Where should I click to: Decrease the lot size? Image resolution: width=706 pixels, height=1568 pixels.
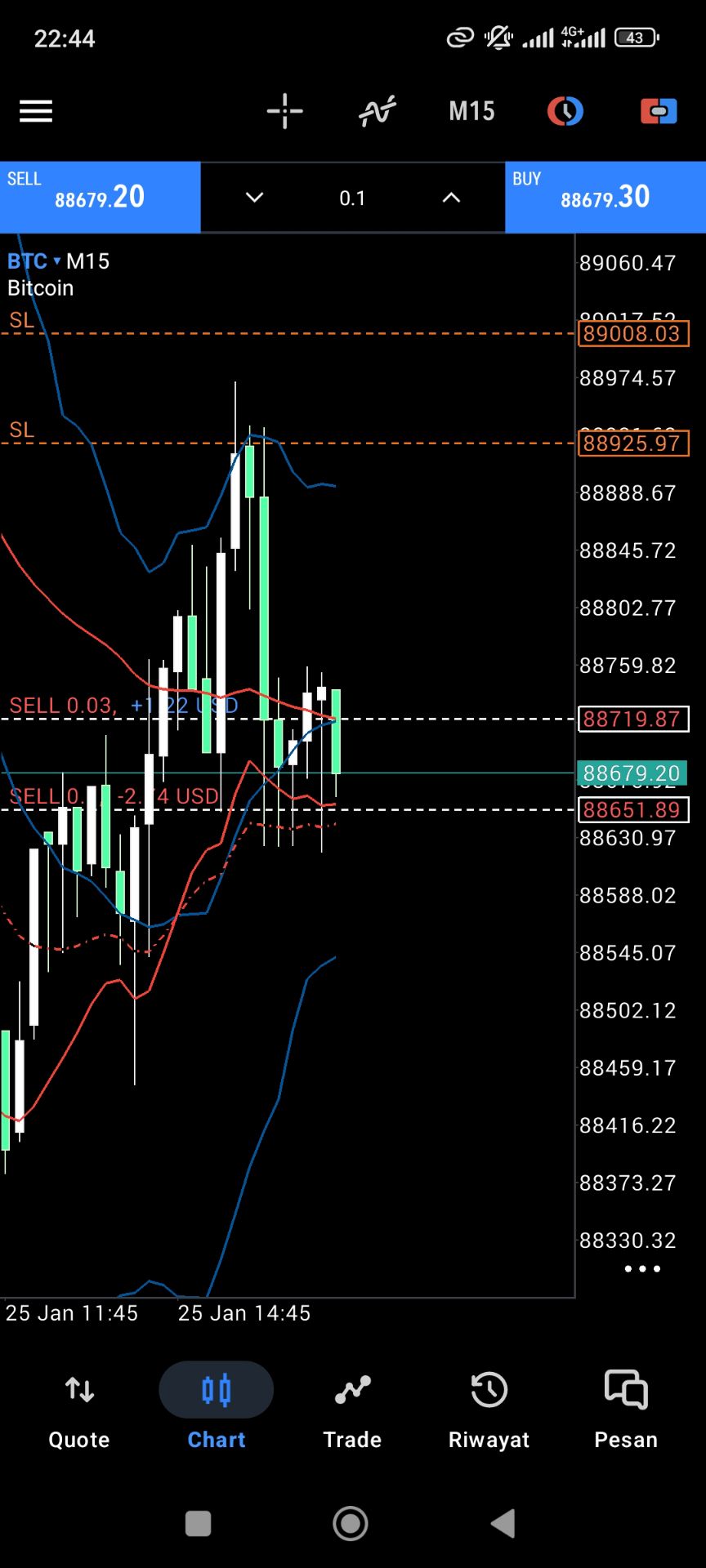(x=255, y=198)
